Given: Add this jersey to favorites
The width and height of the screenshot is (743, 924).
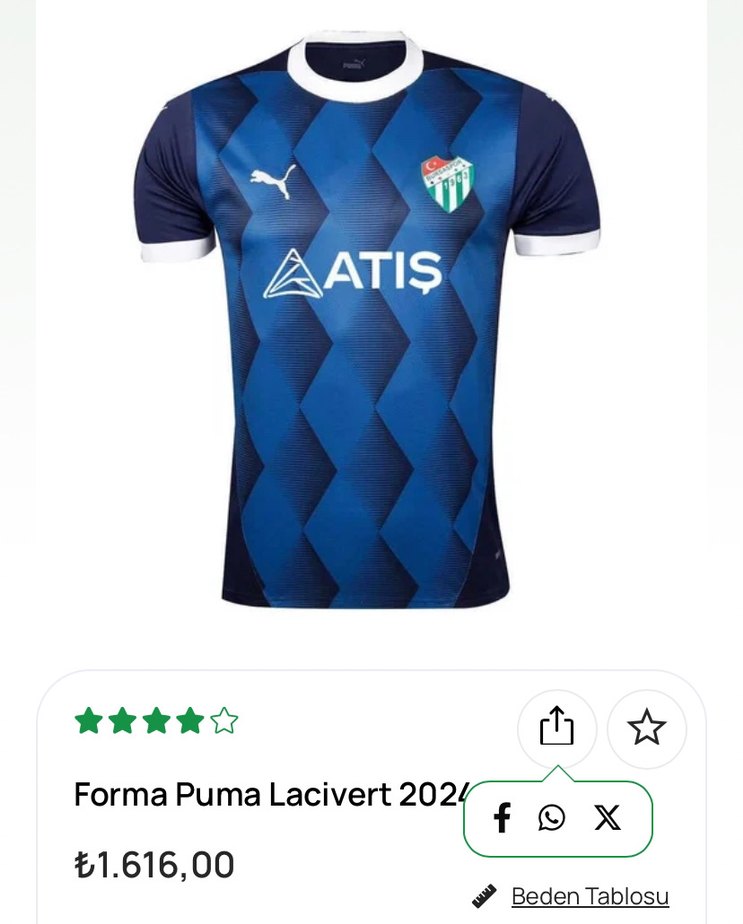Looking at the screenshot, I should (x=646, y=728).
